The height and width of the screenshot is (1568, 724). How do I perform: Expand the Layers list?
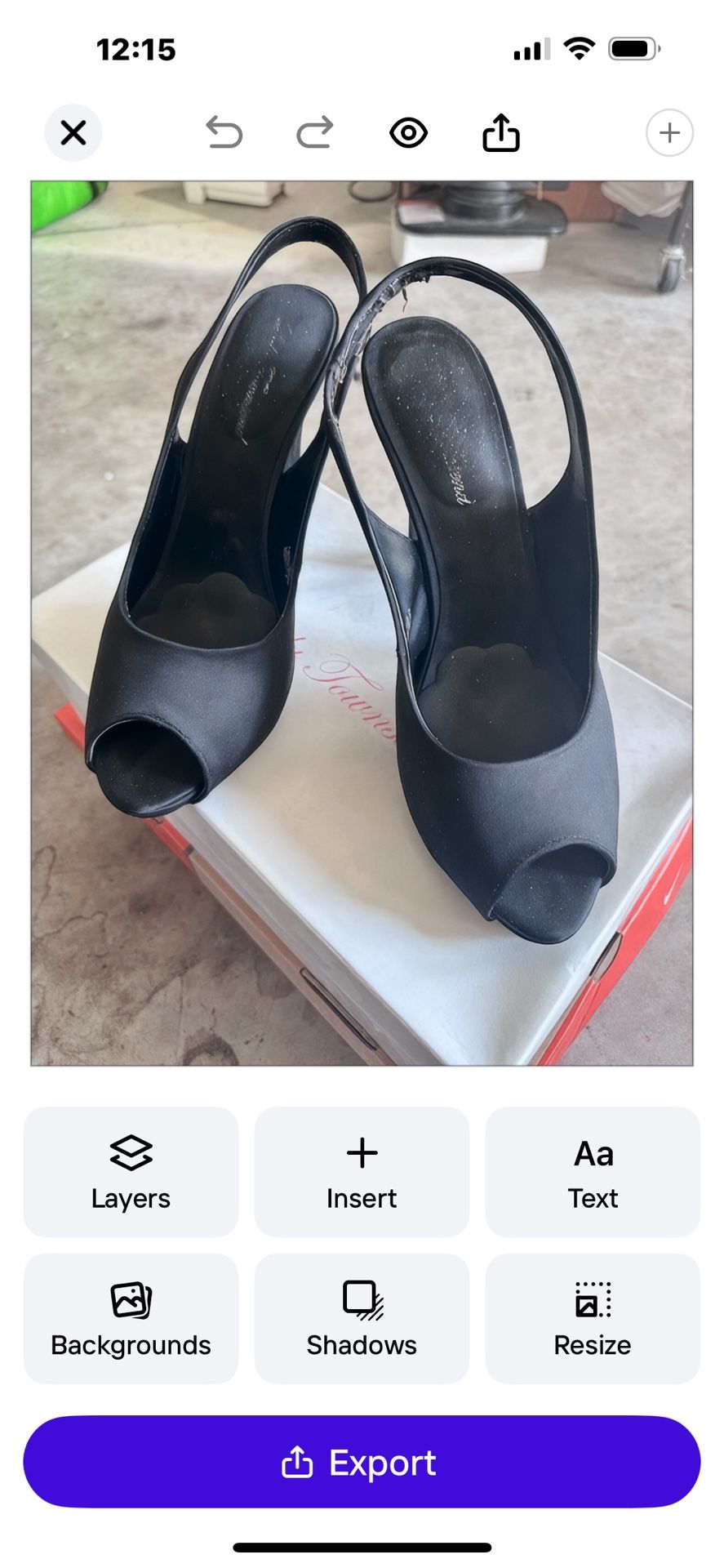[130, 1172]
